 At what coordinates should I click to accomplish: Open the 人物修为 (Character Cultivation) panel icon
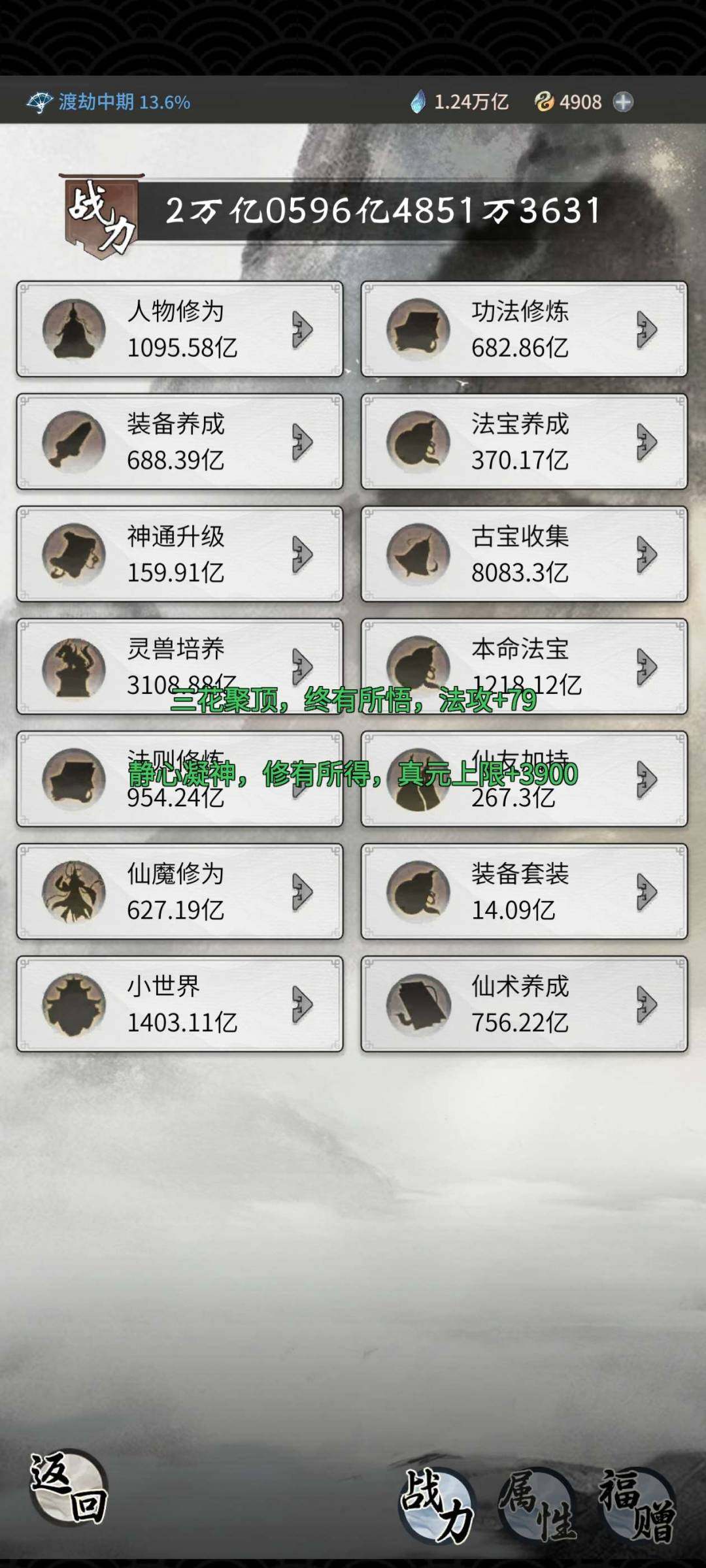click(74, 330)
